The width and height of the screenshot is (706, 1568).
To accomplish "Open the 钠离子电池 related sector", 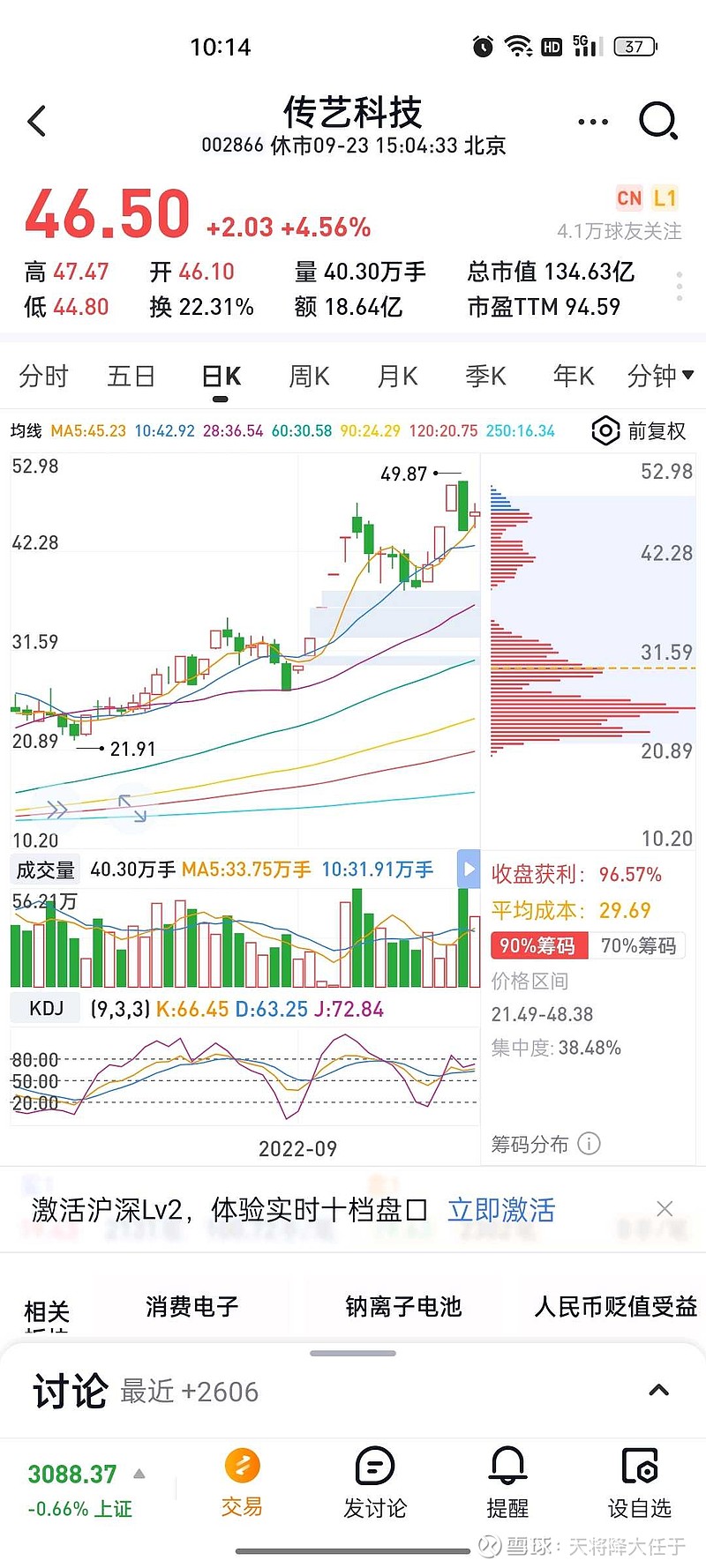I will click(403, 1306).
